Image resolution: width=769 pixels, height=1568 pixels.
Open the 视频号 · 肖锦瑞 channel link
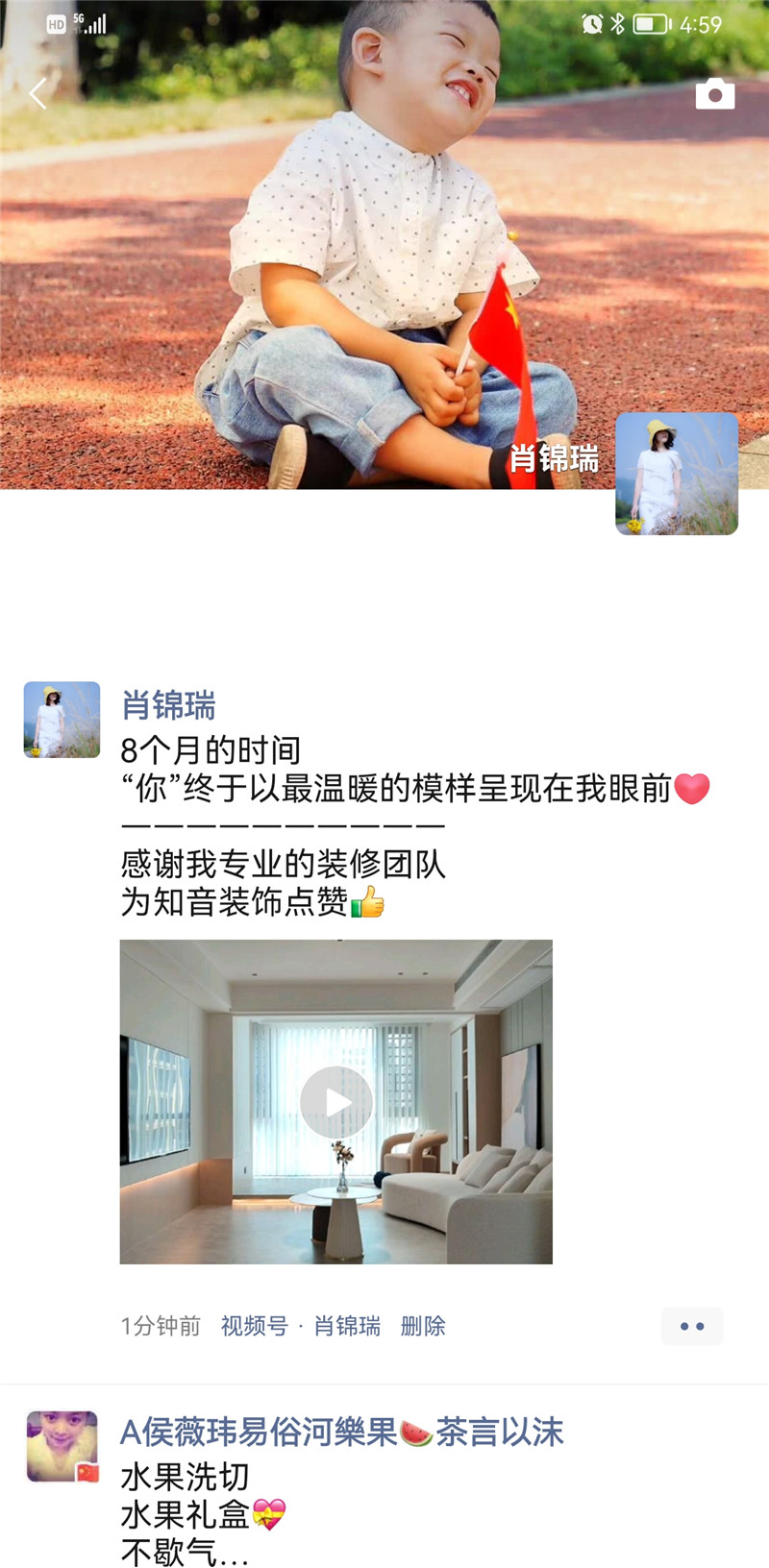pos(301,1326)
